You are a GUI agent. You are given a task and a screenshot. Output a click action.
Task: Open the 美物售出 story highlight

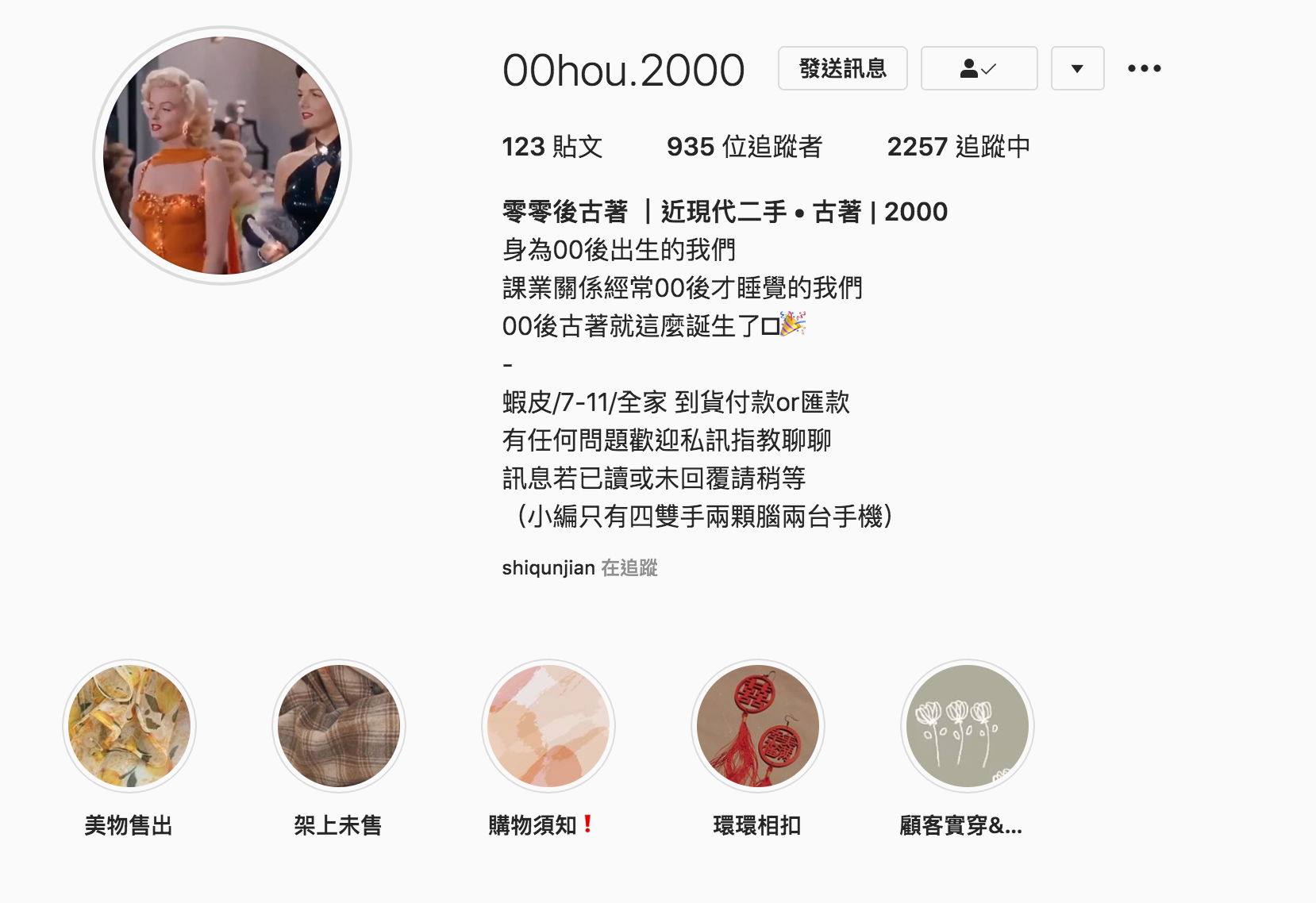[129, 726]
